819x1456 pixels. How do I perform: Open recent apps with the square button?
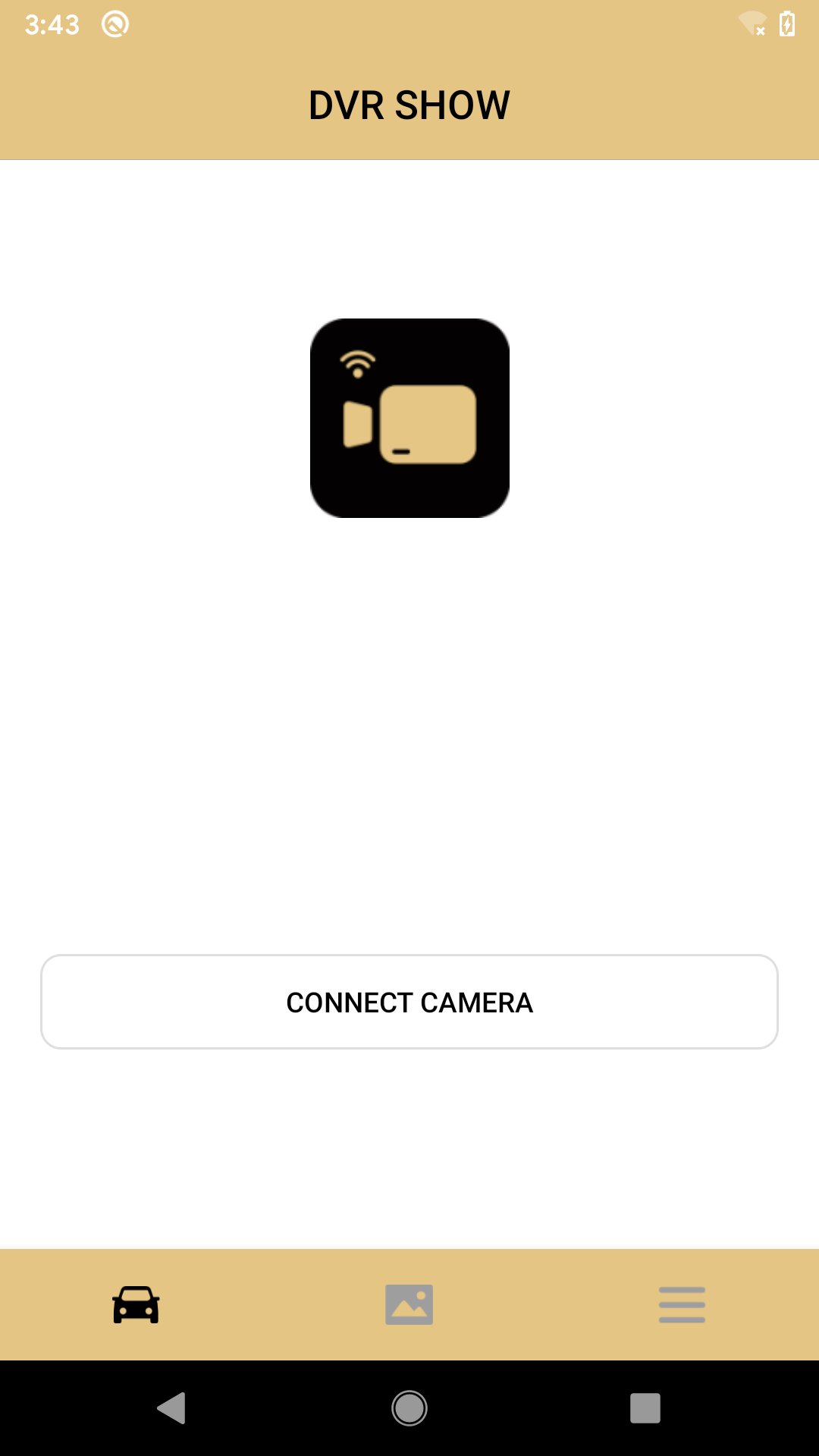645,1409
